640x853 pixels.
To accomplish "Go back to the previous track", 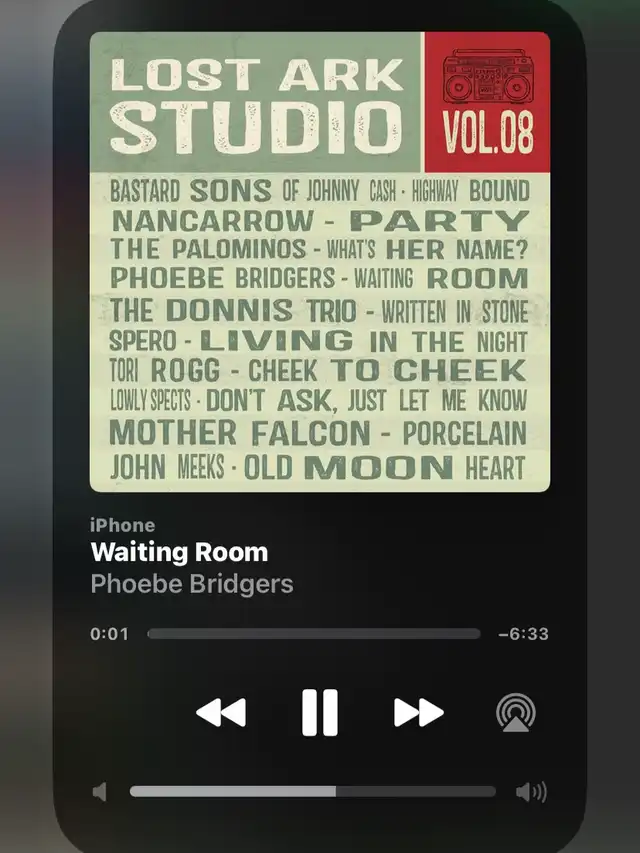I will point(221,713).
